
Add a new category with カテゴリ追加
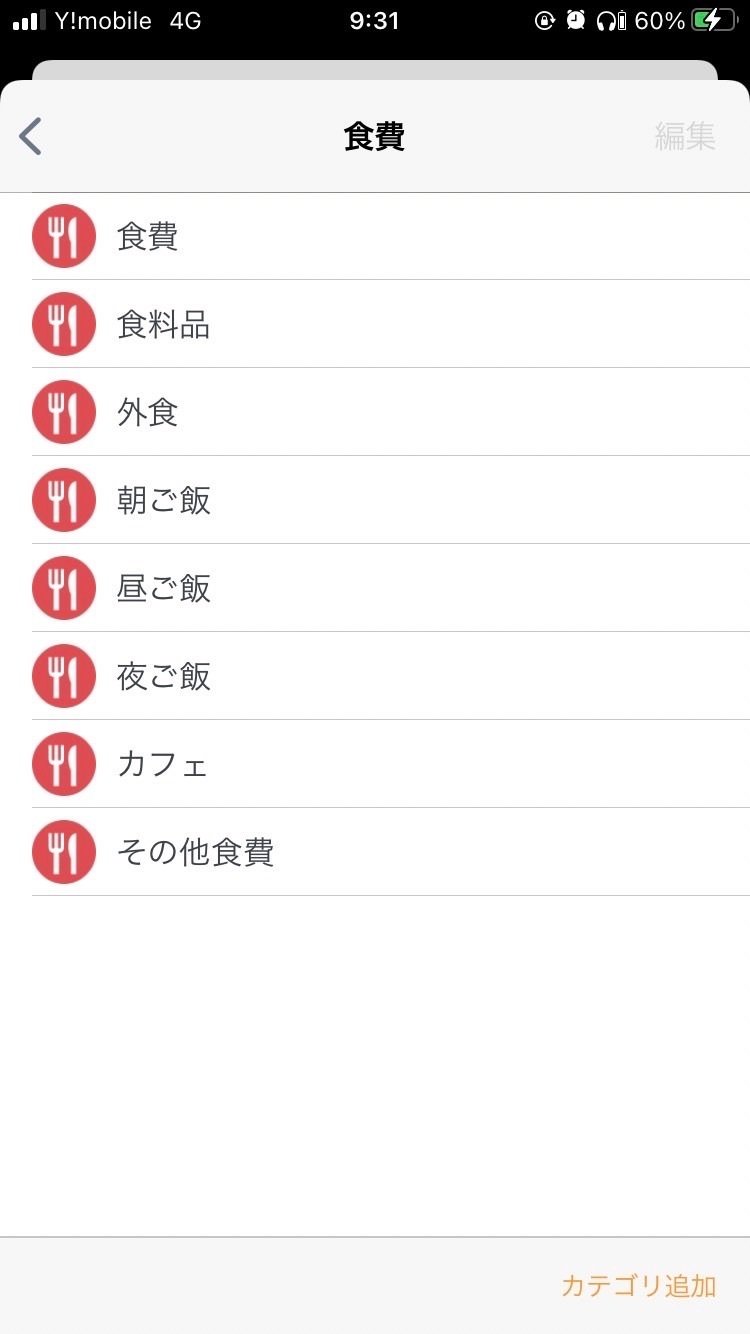(638, 1286)
